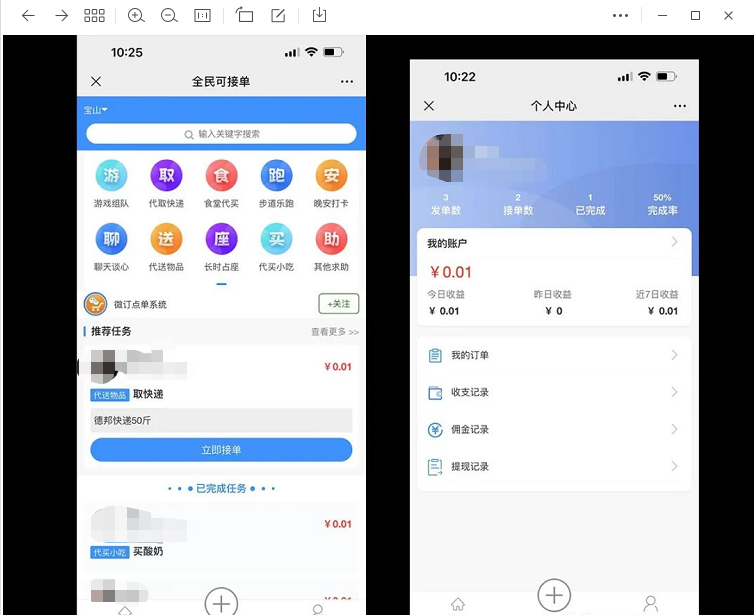Minimize the viewer window
755x615 pixels.
pyautogui.click(x=660, y=16)
